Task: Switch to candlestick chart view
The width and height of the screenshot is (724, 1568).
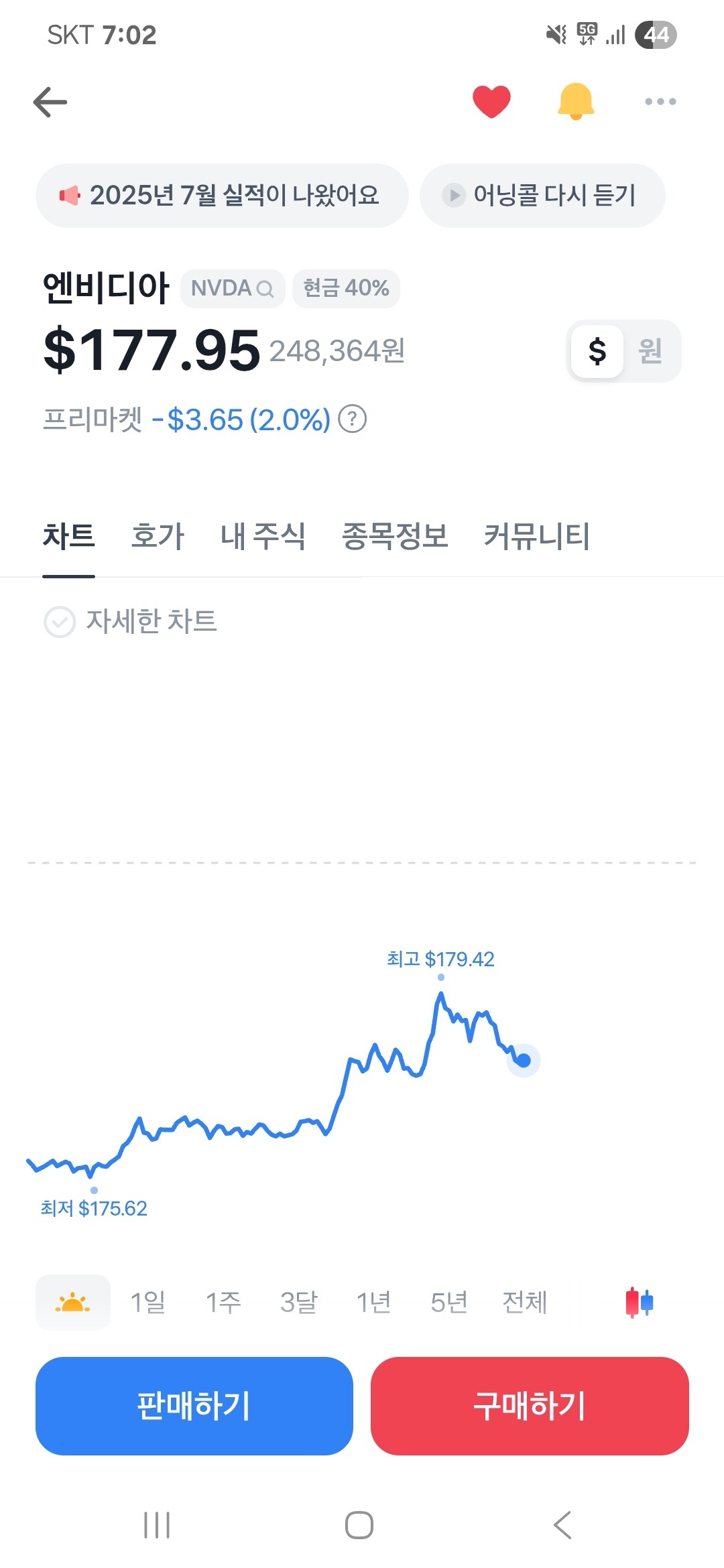Action: pyautogui.click(x=640, y=1303)
